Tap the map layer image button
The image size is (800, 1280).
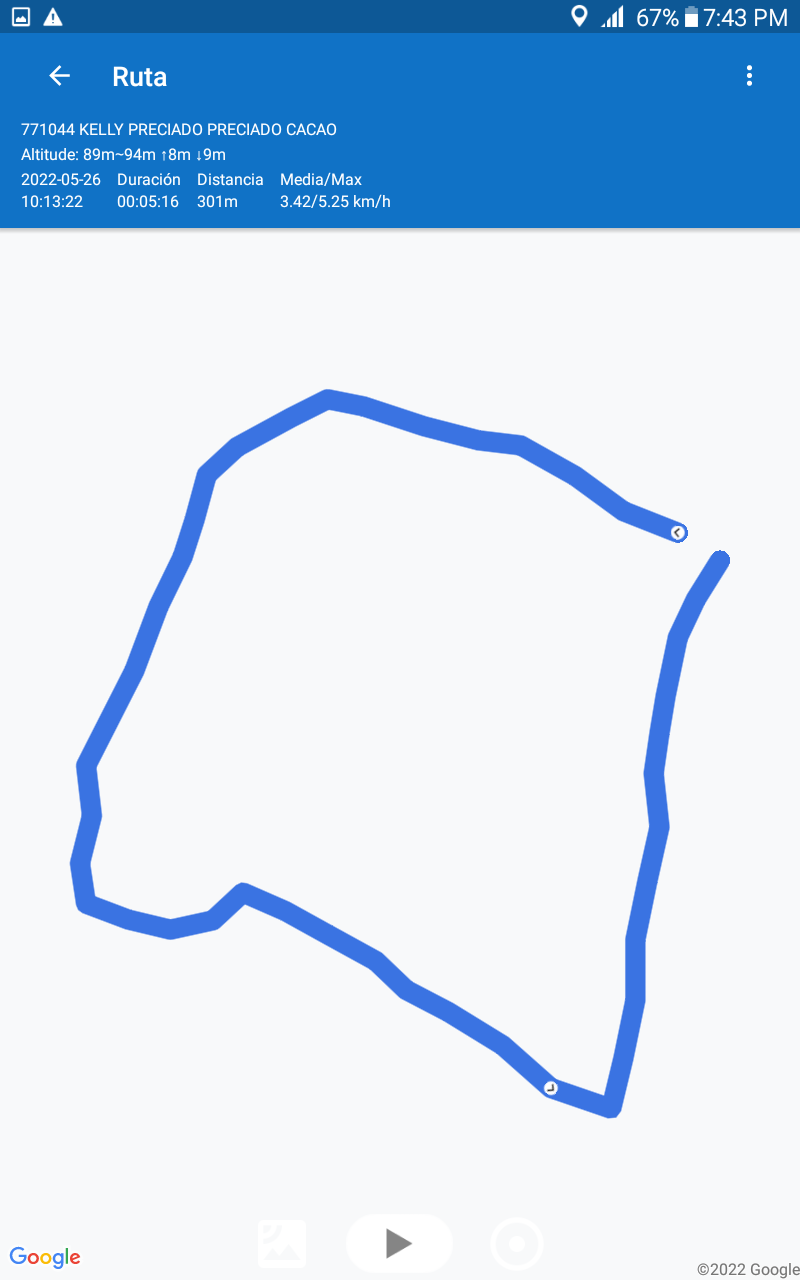282,1244
